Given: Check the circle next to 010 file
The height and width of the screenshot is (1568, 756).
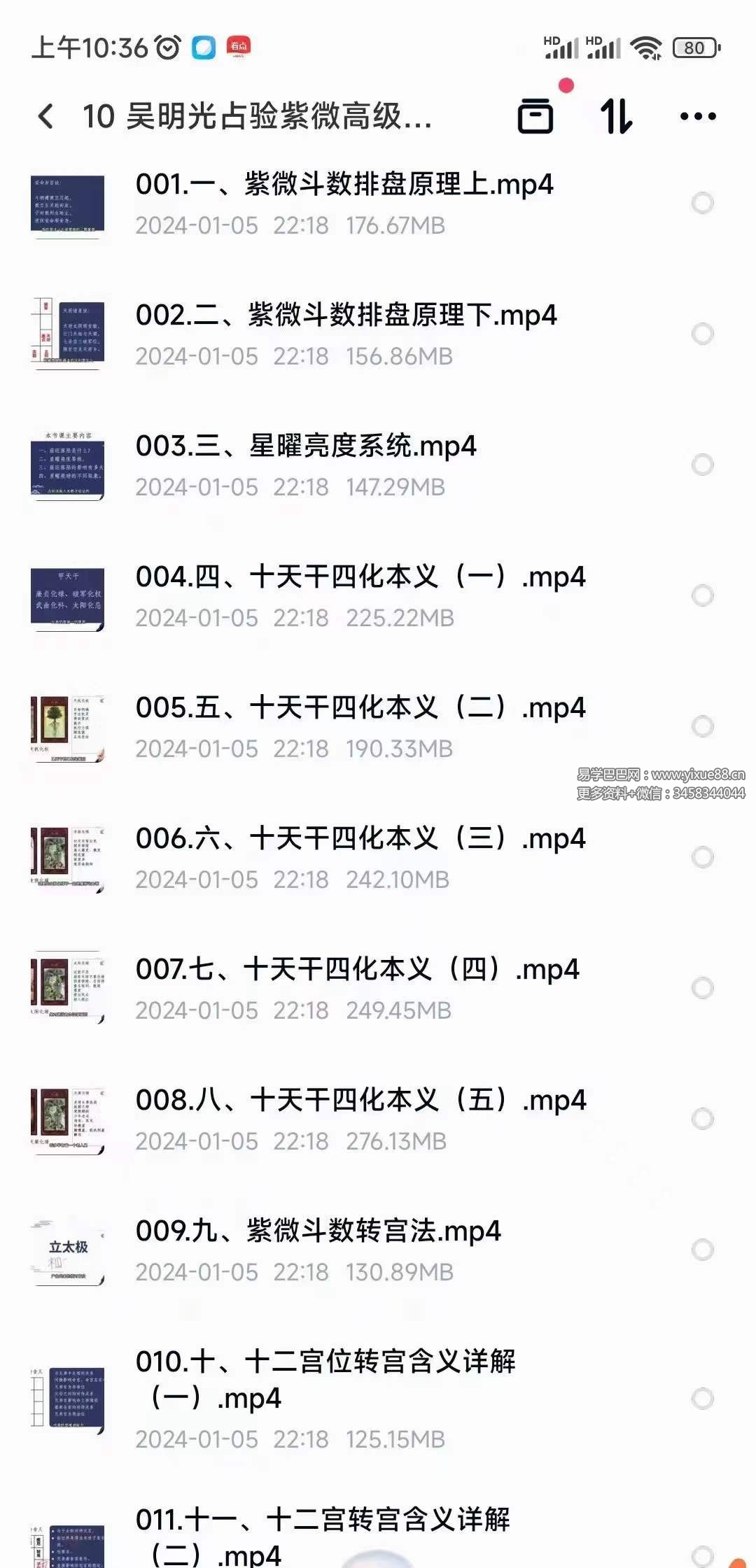Looking at the screenshot, I should tap(702, 1399).
